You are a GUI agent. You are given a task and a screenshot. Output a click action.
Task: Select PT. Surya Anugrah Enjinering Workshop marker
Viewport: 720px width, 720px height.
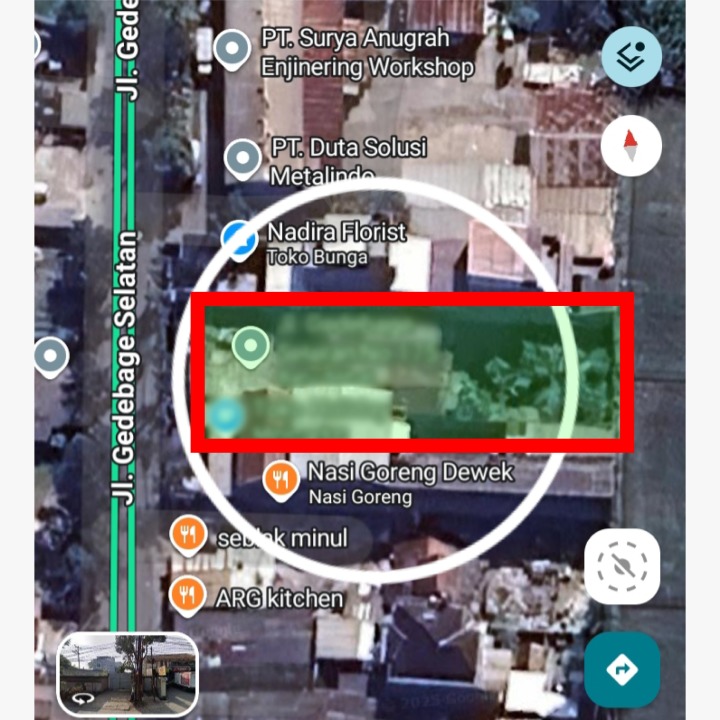click(233, 49)
